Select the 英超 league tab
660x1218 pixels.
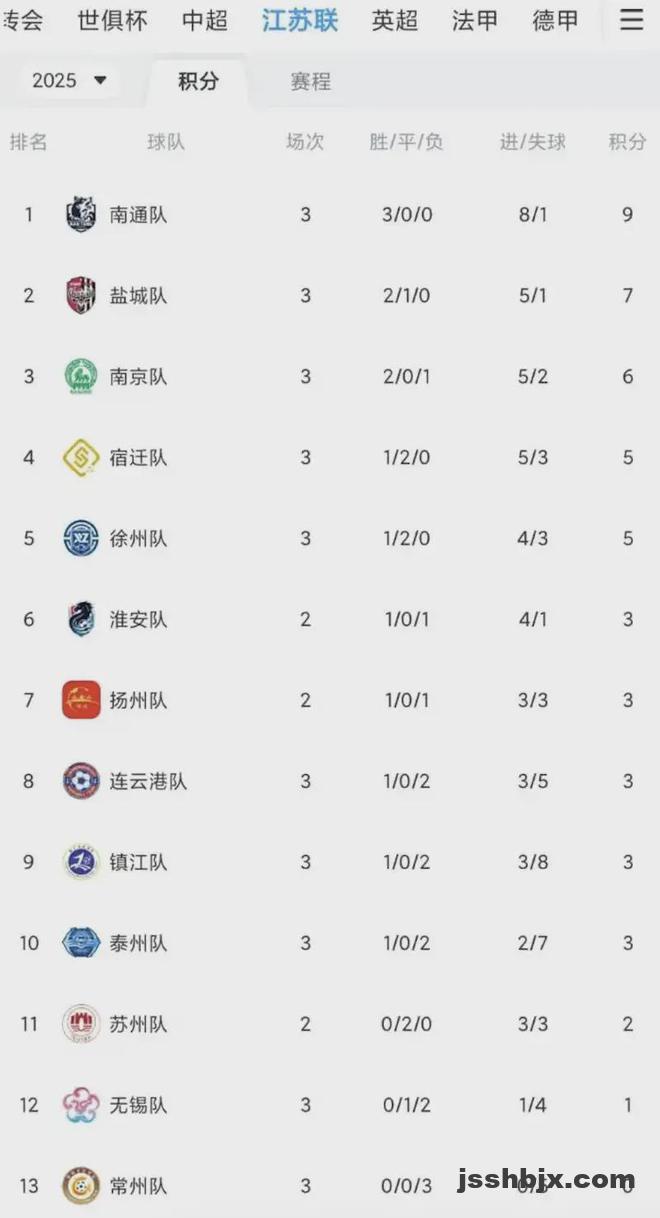(x=395, y=21)
